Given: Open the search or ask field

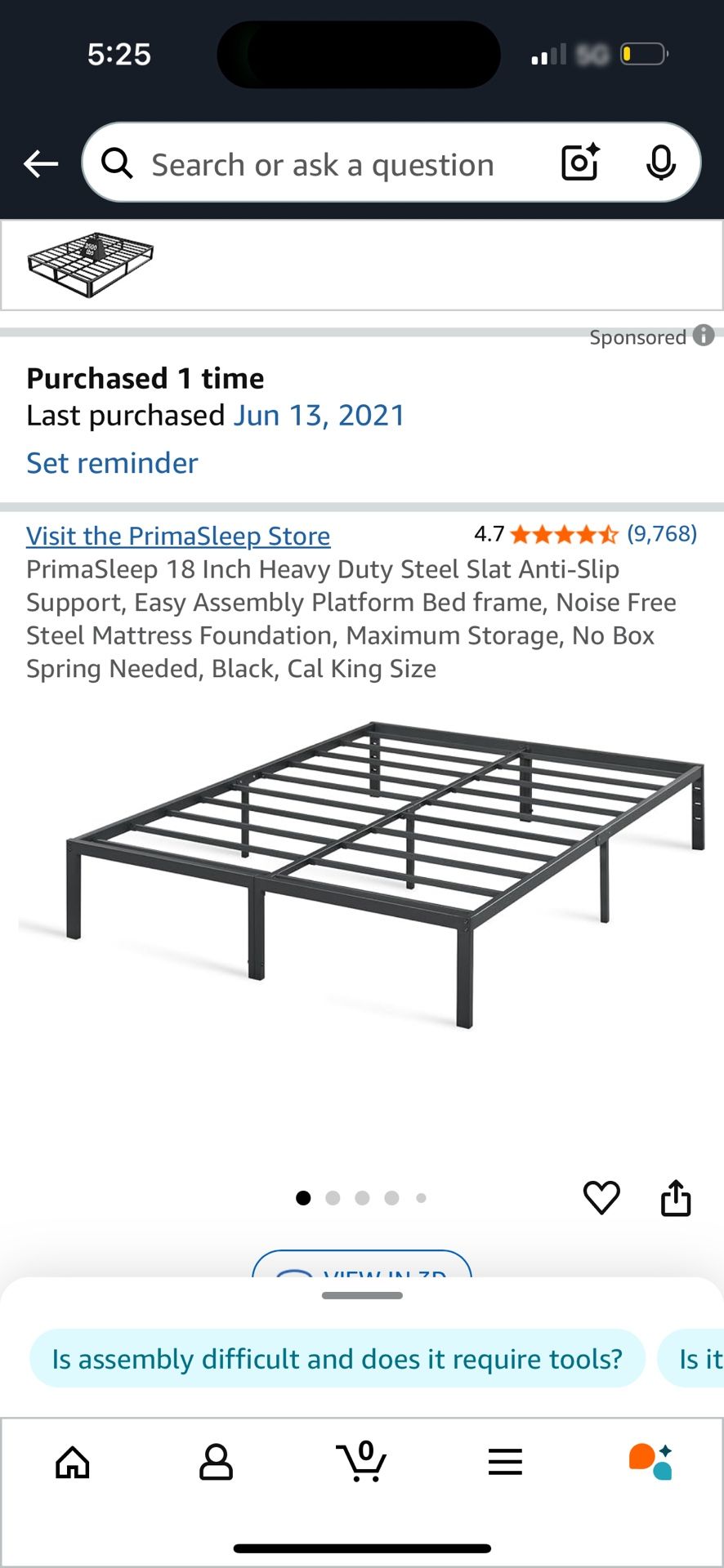Looking at the screenshot, I should [322, 164].
